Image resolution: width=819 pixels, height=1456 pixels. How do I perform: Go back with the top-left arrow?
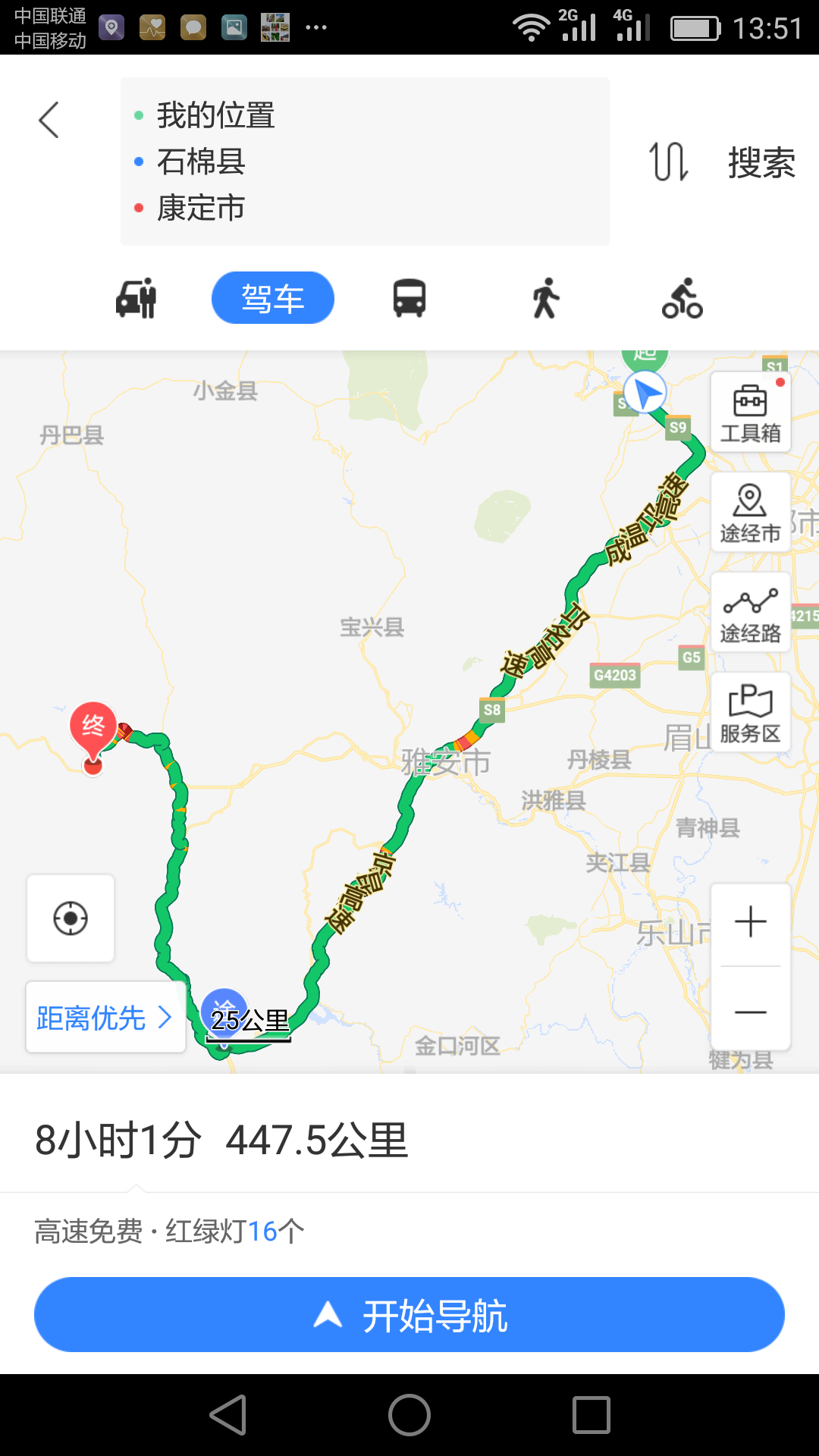(x=49, y=120)
